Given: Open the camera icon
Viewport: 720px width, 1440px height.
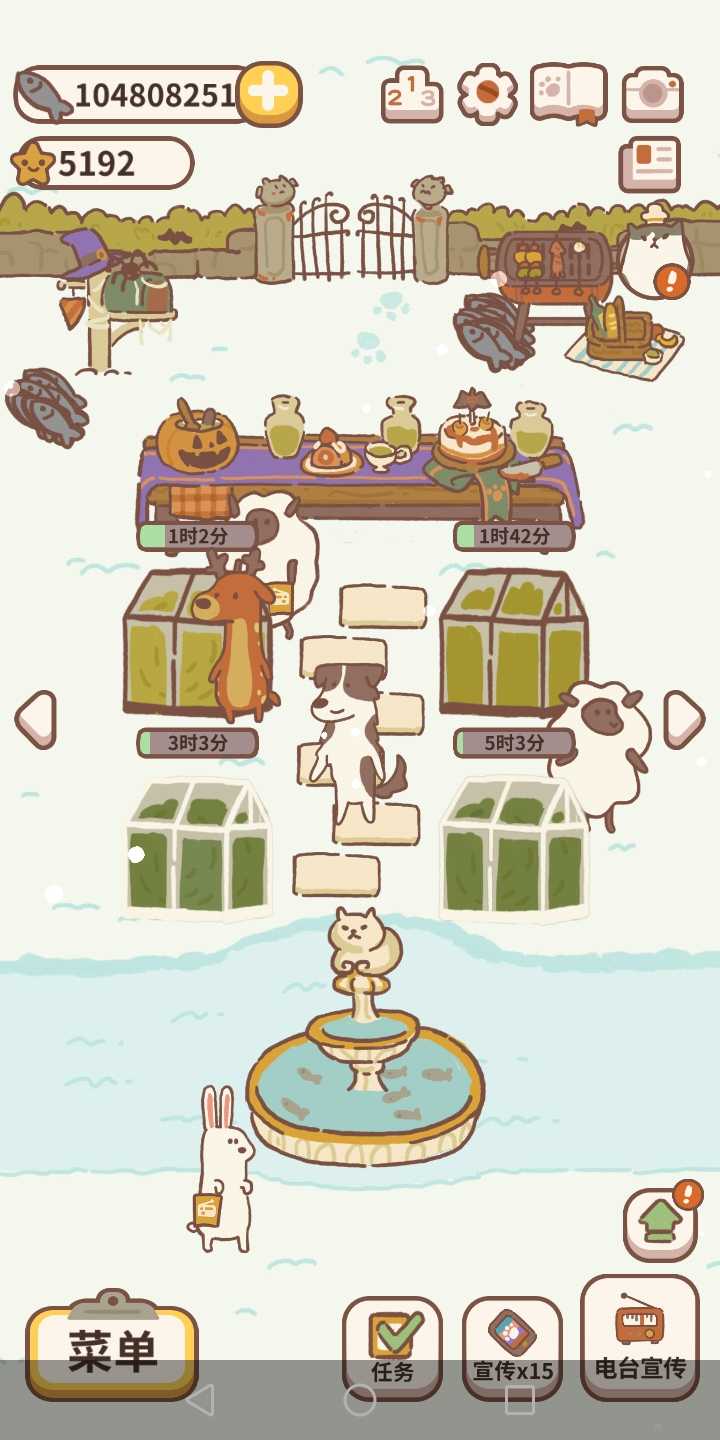Looking at the screenshot, I should click(652, 95).
